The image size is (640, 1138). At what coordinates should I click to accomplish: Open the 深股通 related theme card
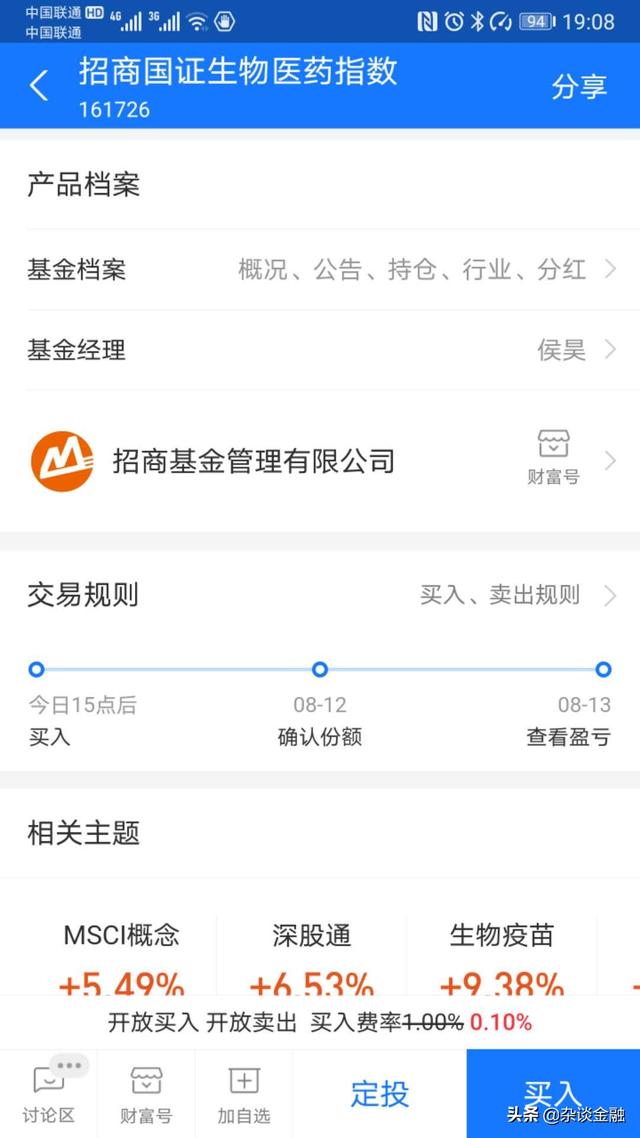tap(312, 954)
